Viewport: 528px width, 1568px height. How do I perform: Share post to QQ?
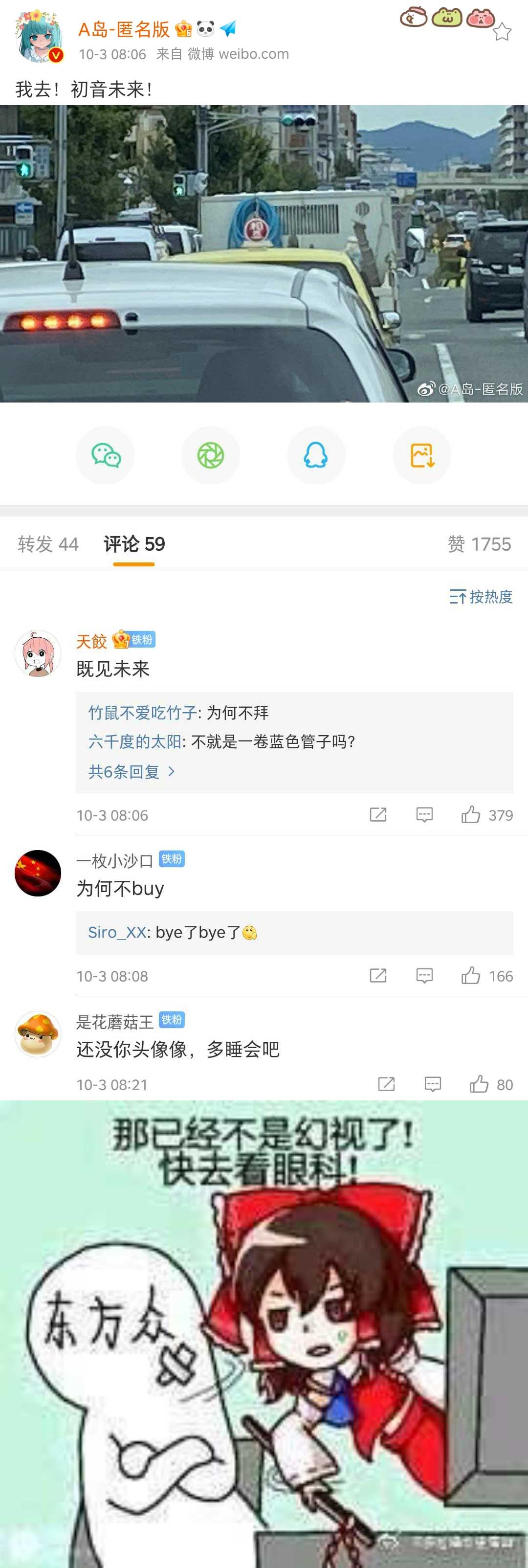pyautogui.click(x=316, y=455)
